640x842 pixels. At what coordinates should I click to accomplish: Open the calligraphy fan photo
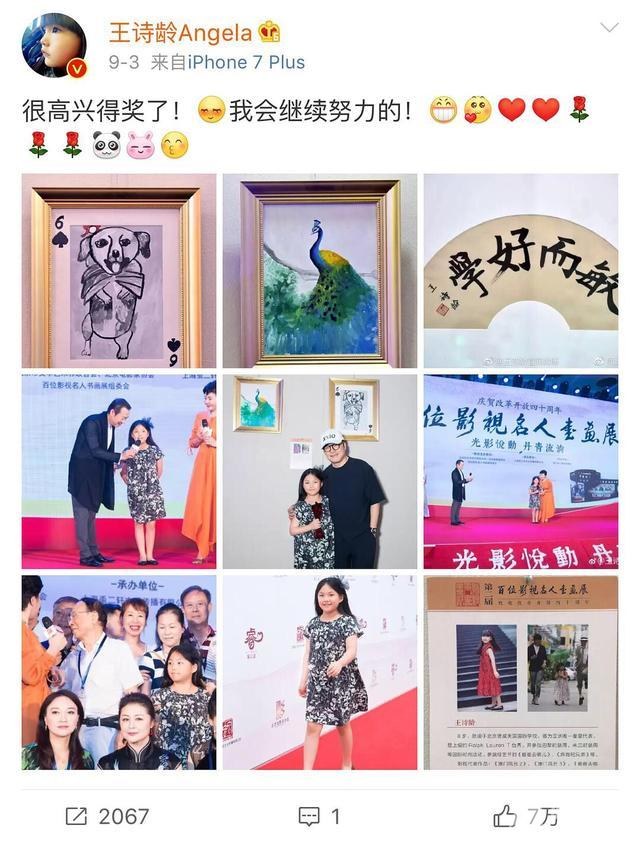tap(520, 271)
